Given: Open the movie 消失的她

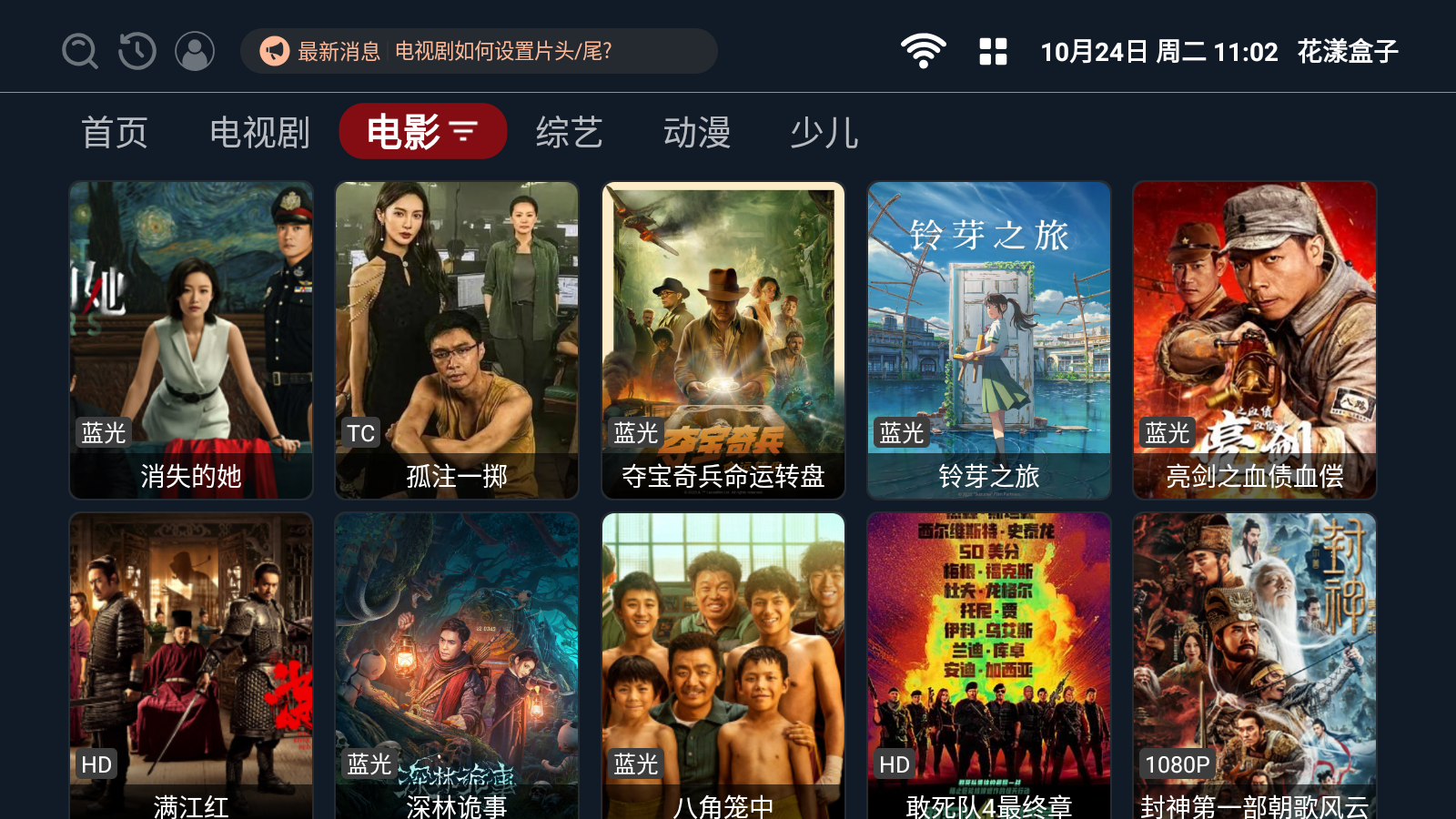Looking at the screenshot, I should coord(191,339).
